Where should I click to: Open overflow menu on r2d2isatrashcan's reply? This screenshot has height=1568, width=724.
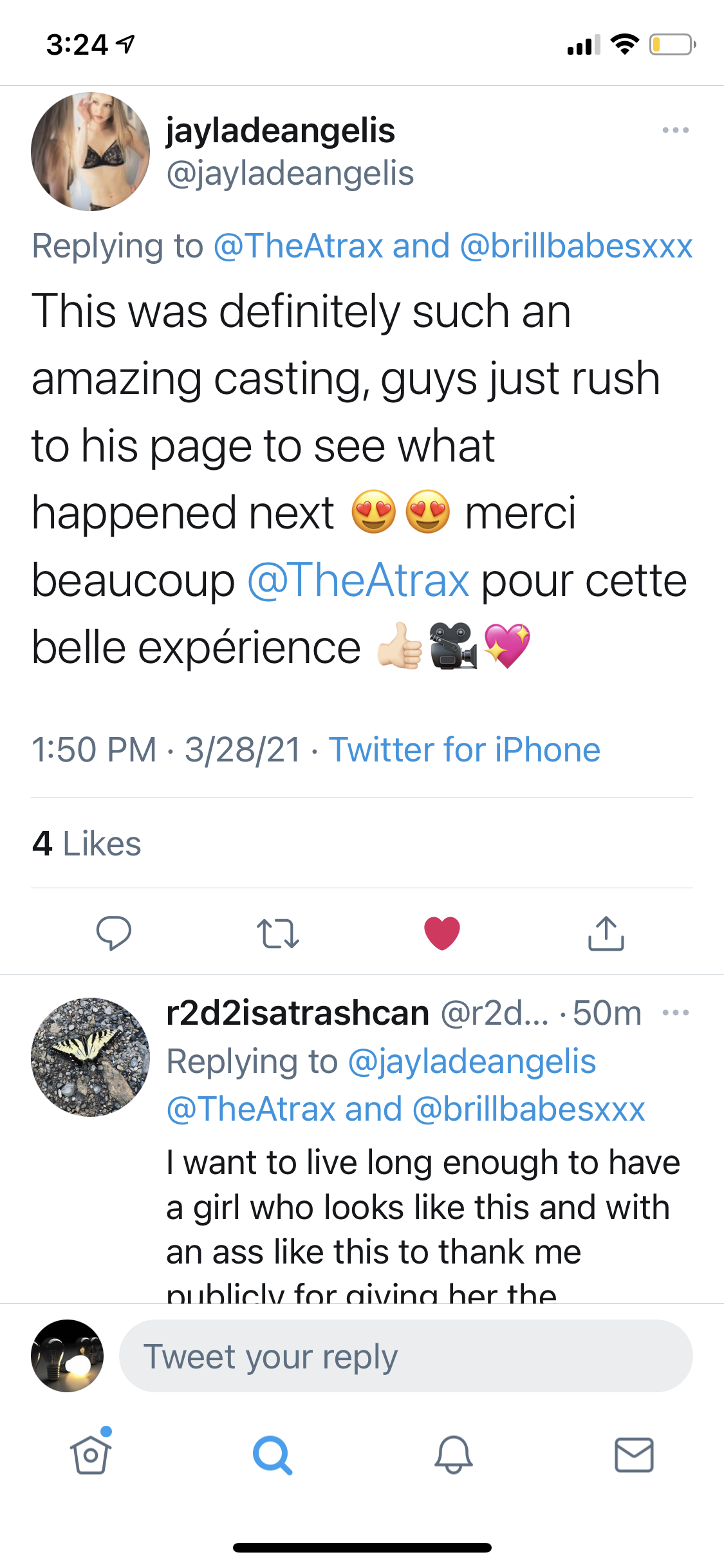pos(675,1013)
